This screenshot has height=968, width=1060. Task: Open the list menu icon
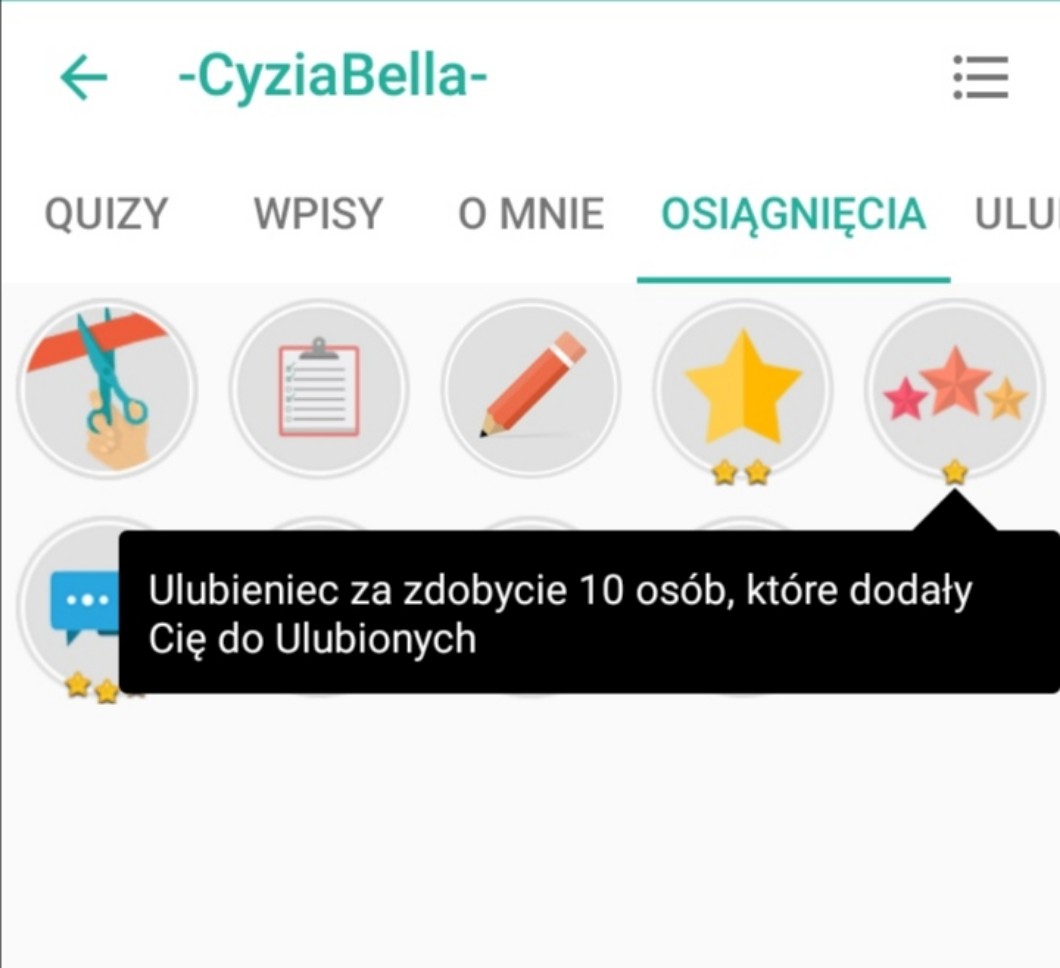click(980, 78)
